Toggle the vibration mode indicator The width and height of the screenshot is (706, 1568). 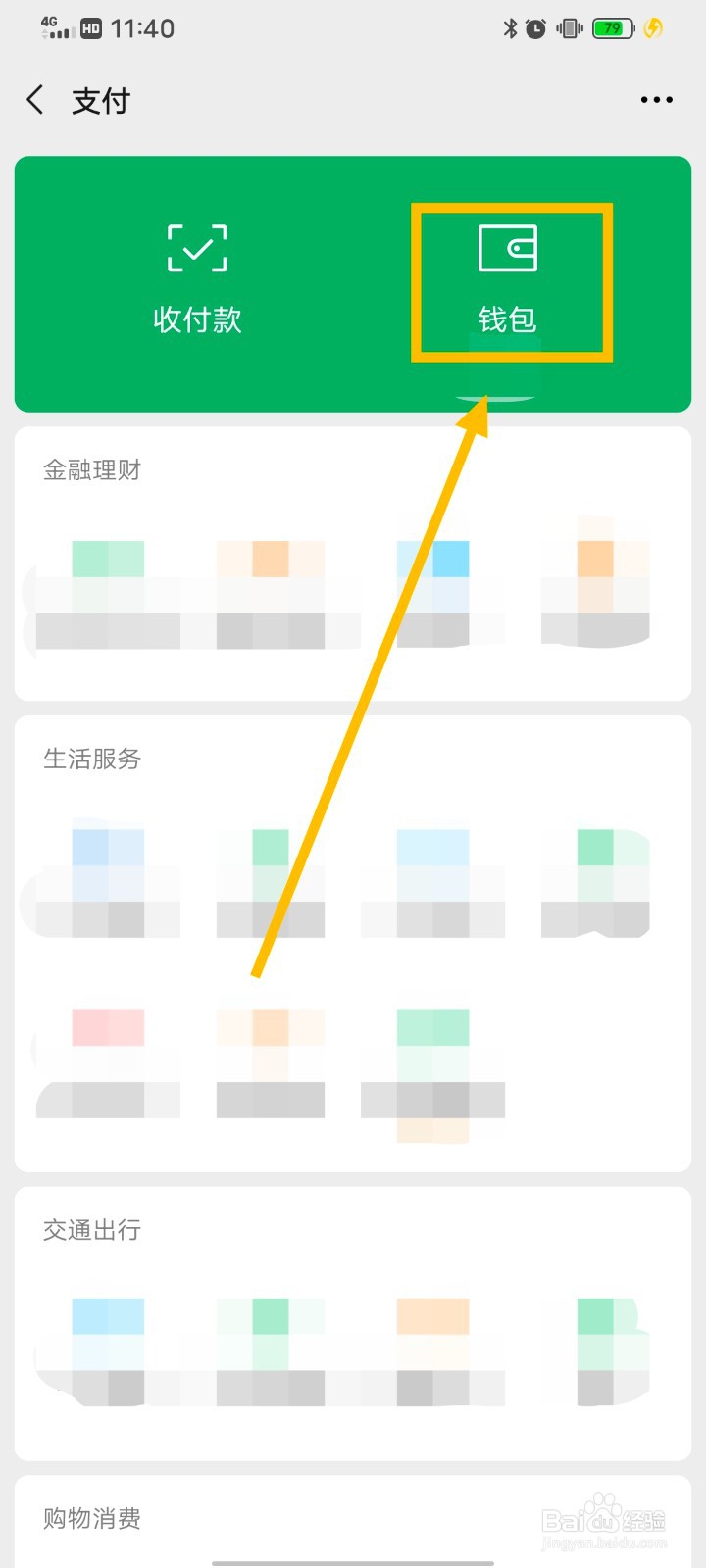pyautogui.click(x=569, y=28)
